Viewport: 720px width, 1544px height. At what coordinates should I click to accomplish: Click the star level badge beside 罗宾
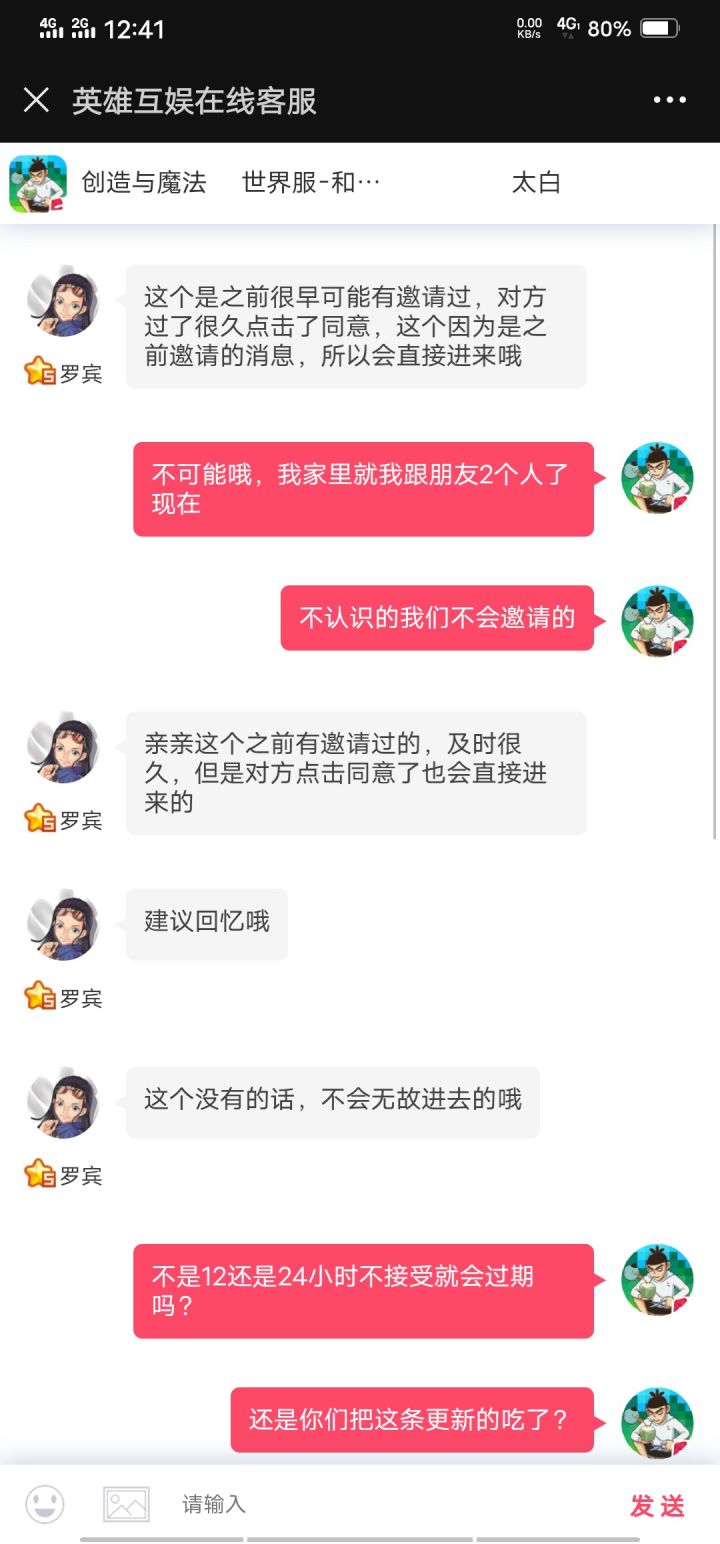[x=38, y=370]
